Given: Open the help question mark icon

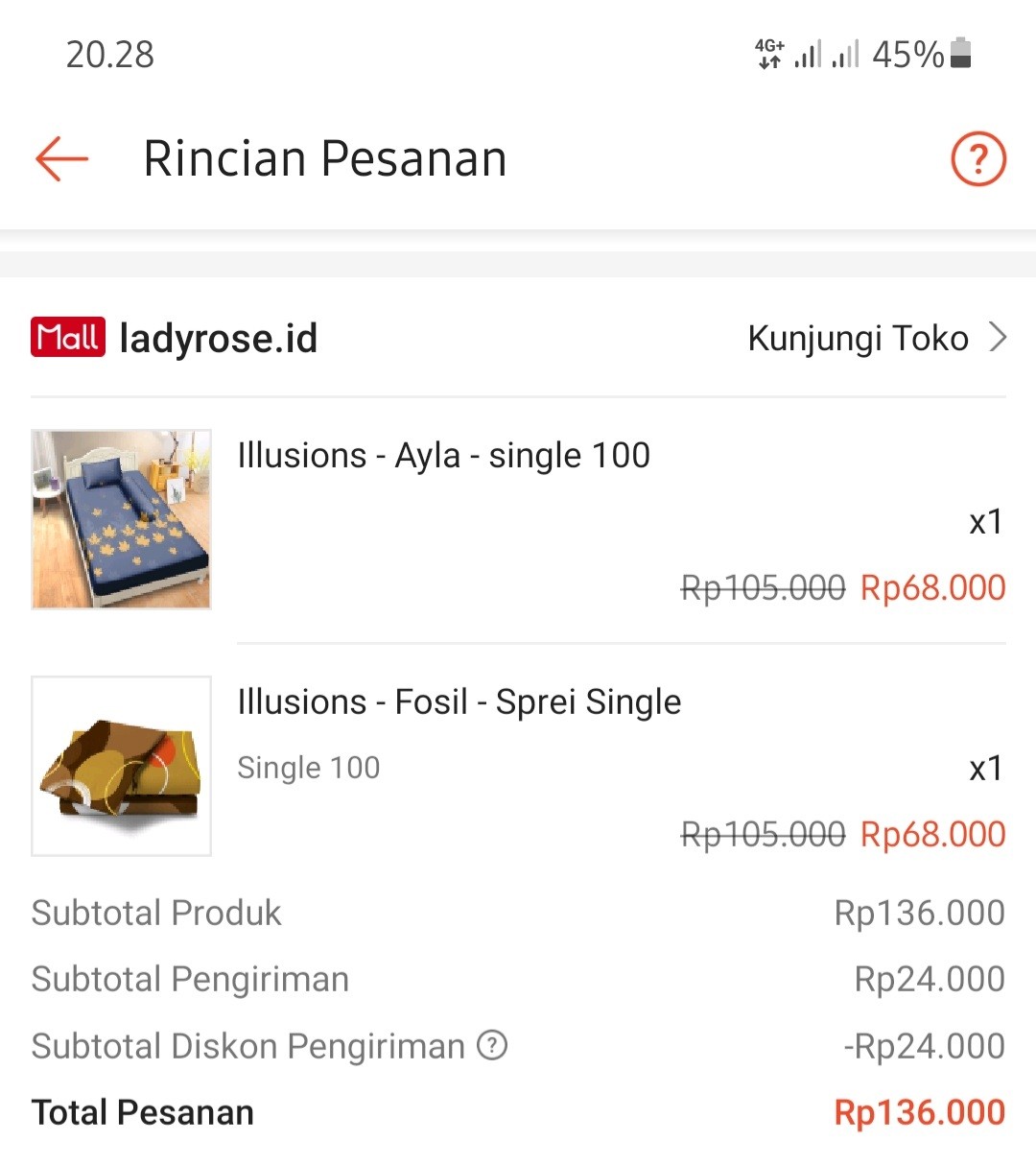Looking at the screenshot, I should click(977, 159).
